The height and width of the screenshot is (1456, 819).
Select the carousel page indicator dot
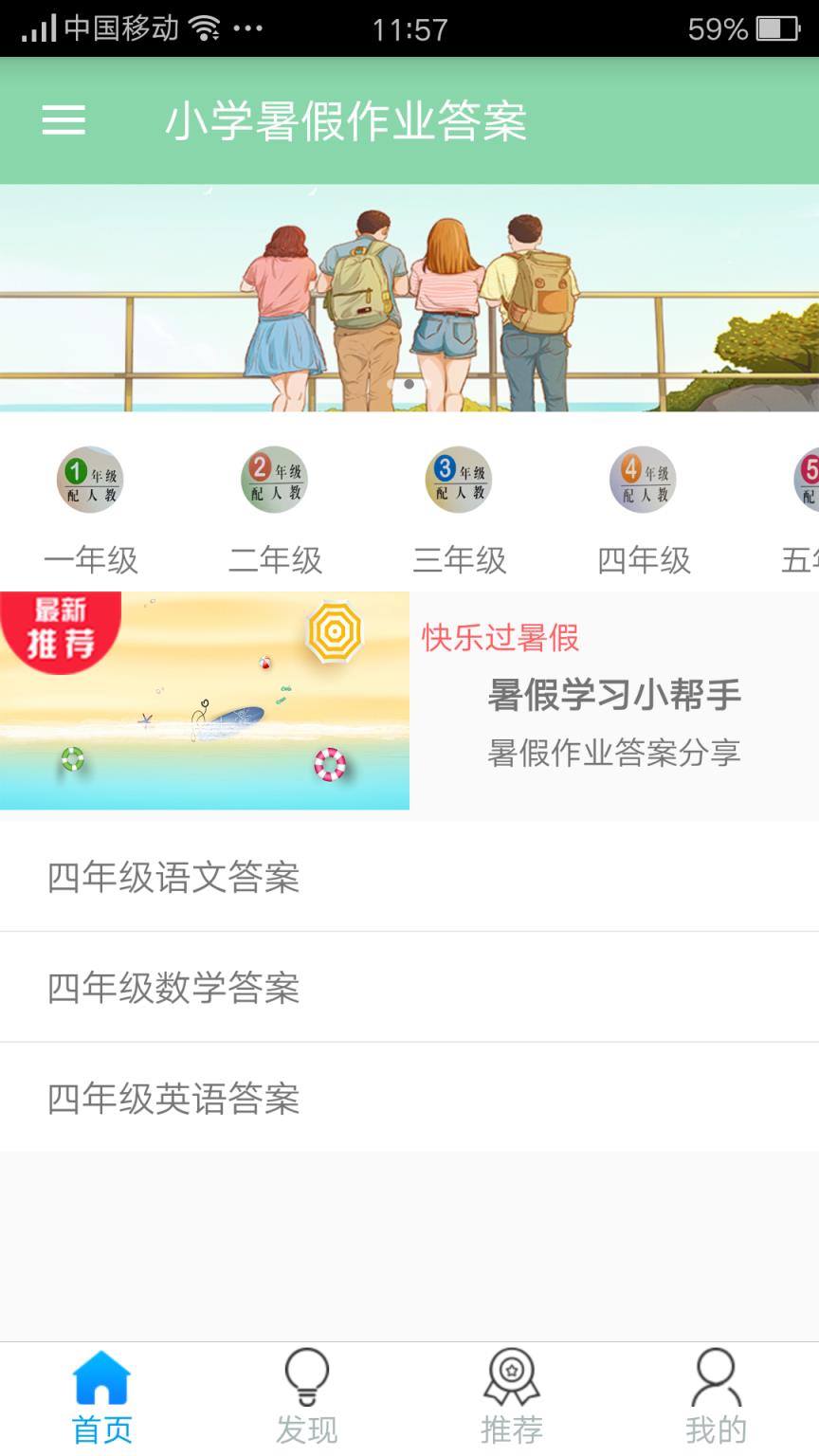[409, 383]
